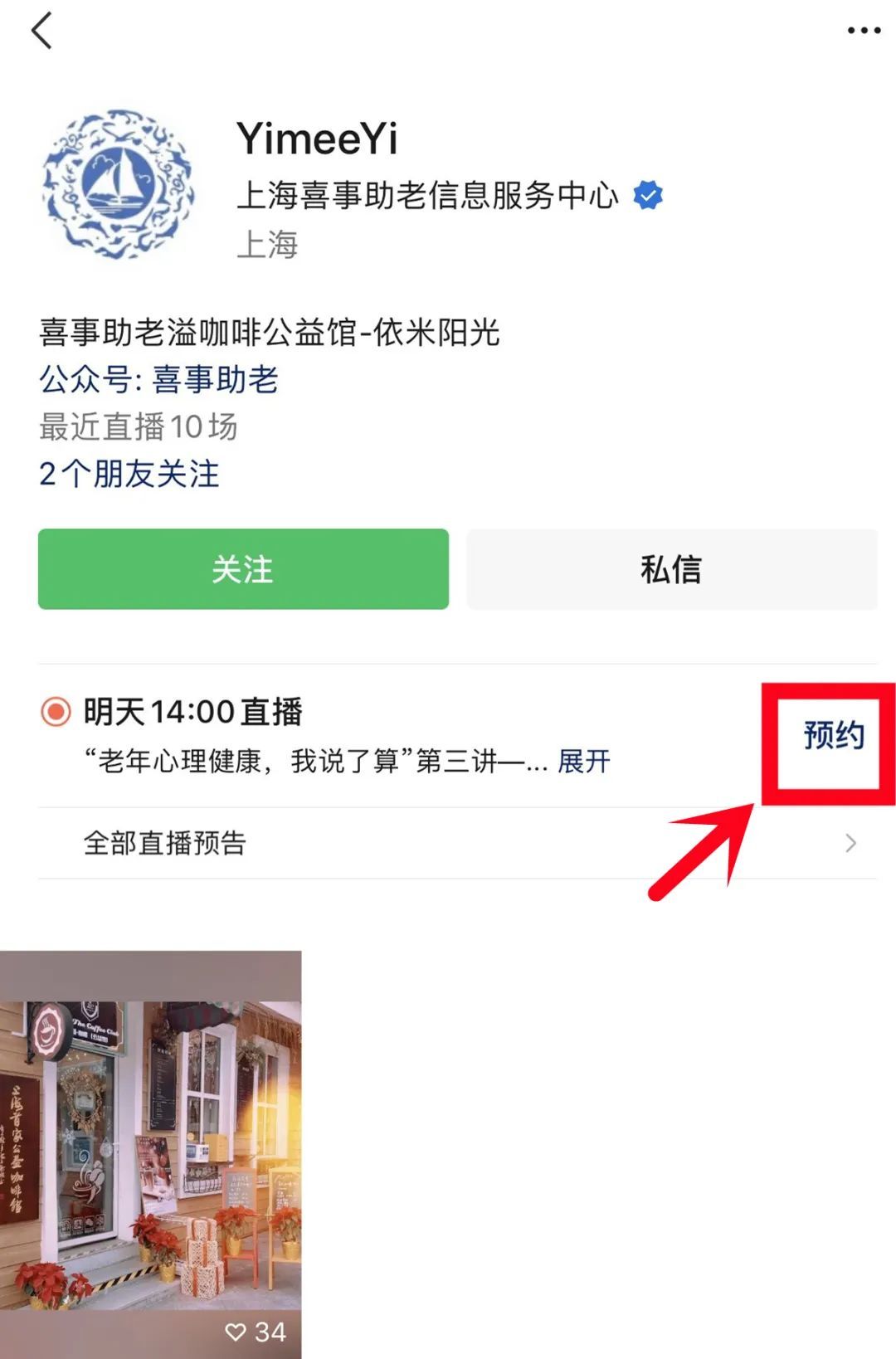
Task: Open the coffee shop video thumbnail
Action: (x=150, y=1153)
